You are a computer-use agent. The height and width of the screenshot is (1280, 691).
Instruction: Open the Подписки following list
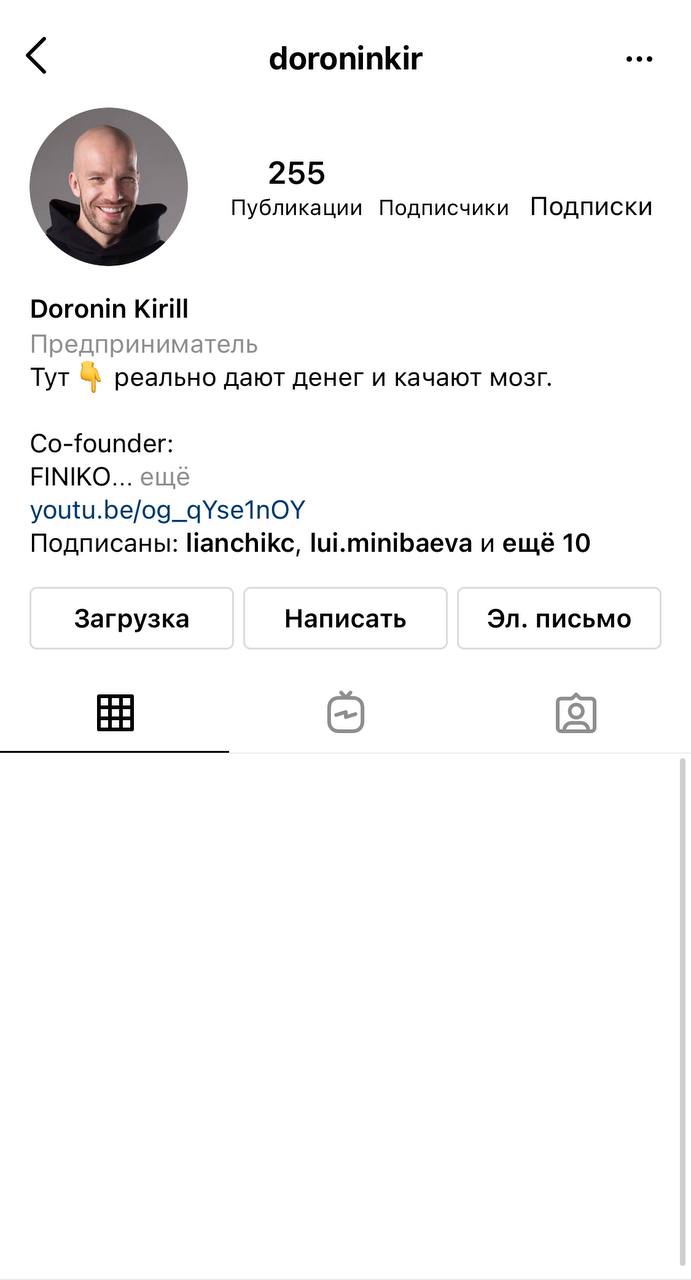pyautogui.click(x=591, y=206)
